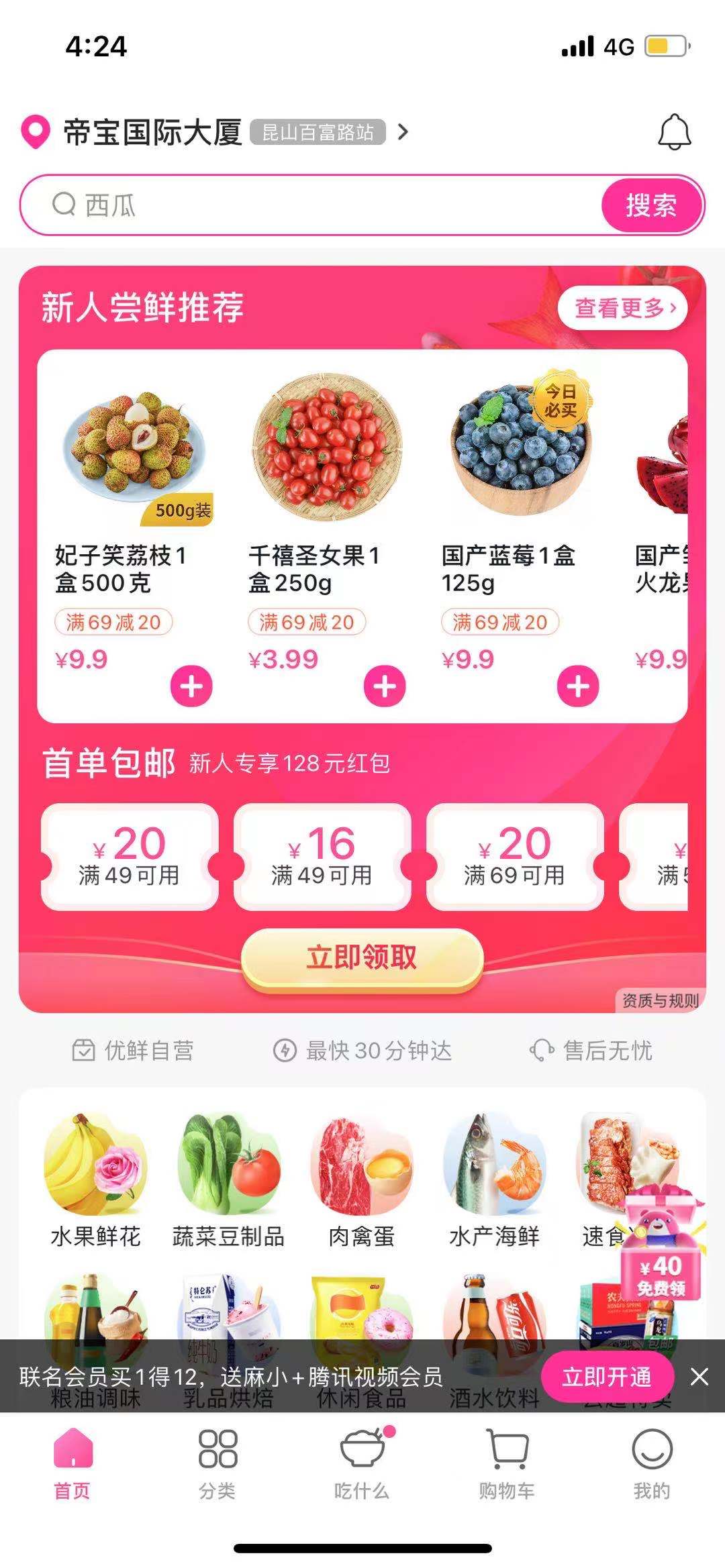Add 千禧圣女果 to cart
Screen dimensions: 725x1568
click(385, 686)
